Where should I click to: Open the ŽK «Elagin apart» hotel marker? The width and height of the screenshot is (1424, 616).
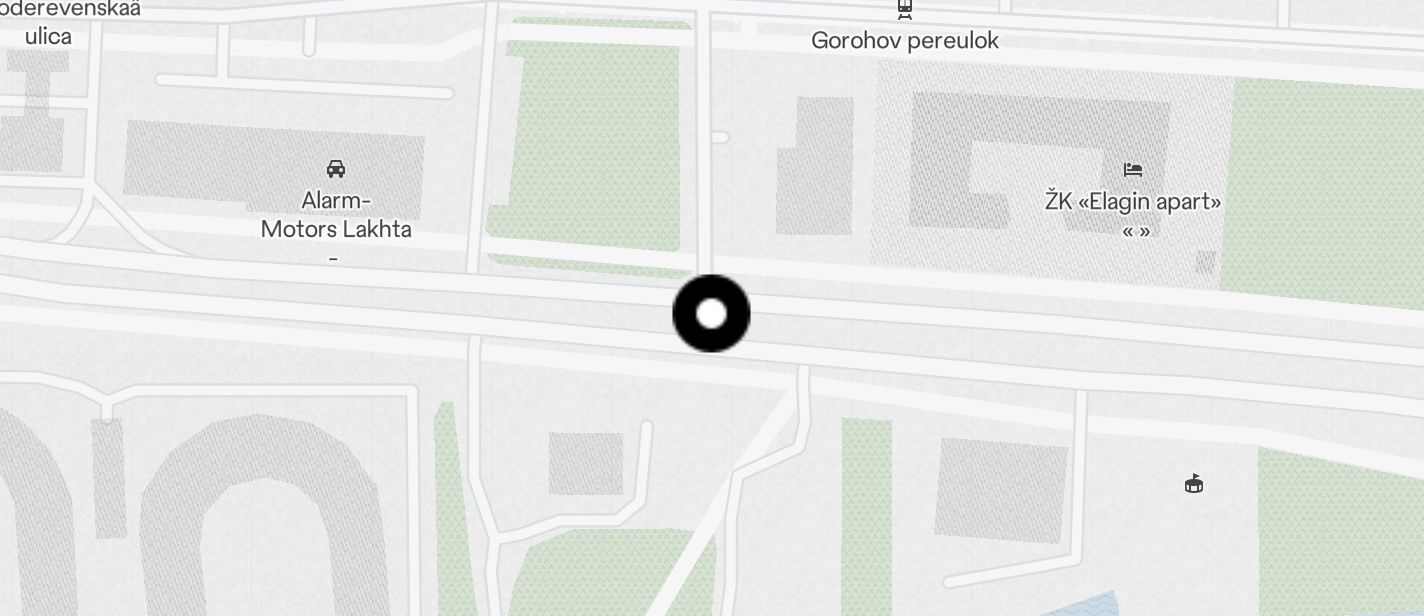(x=1132, y=170)
